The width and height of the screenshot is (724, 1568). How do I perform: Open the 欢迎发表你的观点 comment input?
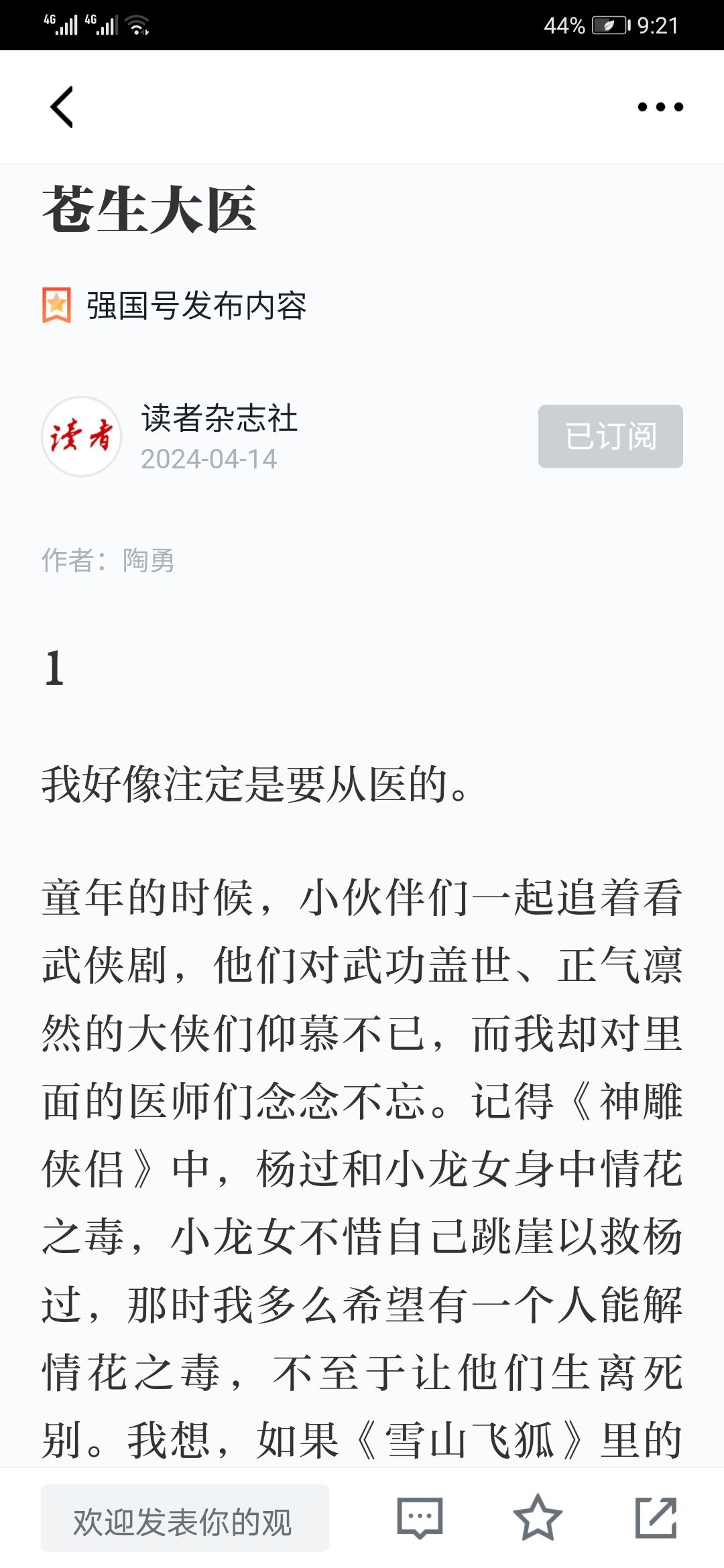185,1518
